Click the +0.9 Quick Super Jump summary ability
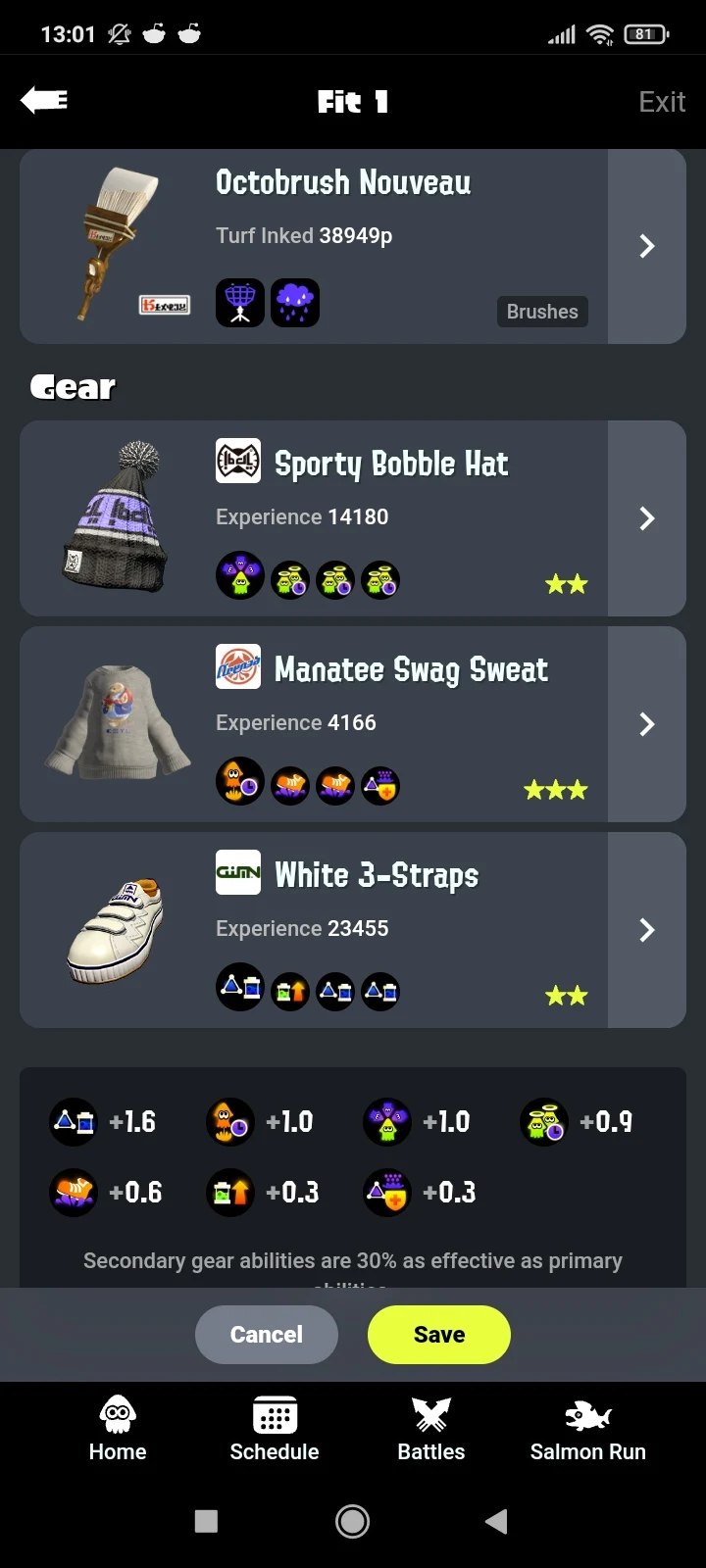The width and height of the screenshot is (706, 1568). [x=543, y=1122]
